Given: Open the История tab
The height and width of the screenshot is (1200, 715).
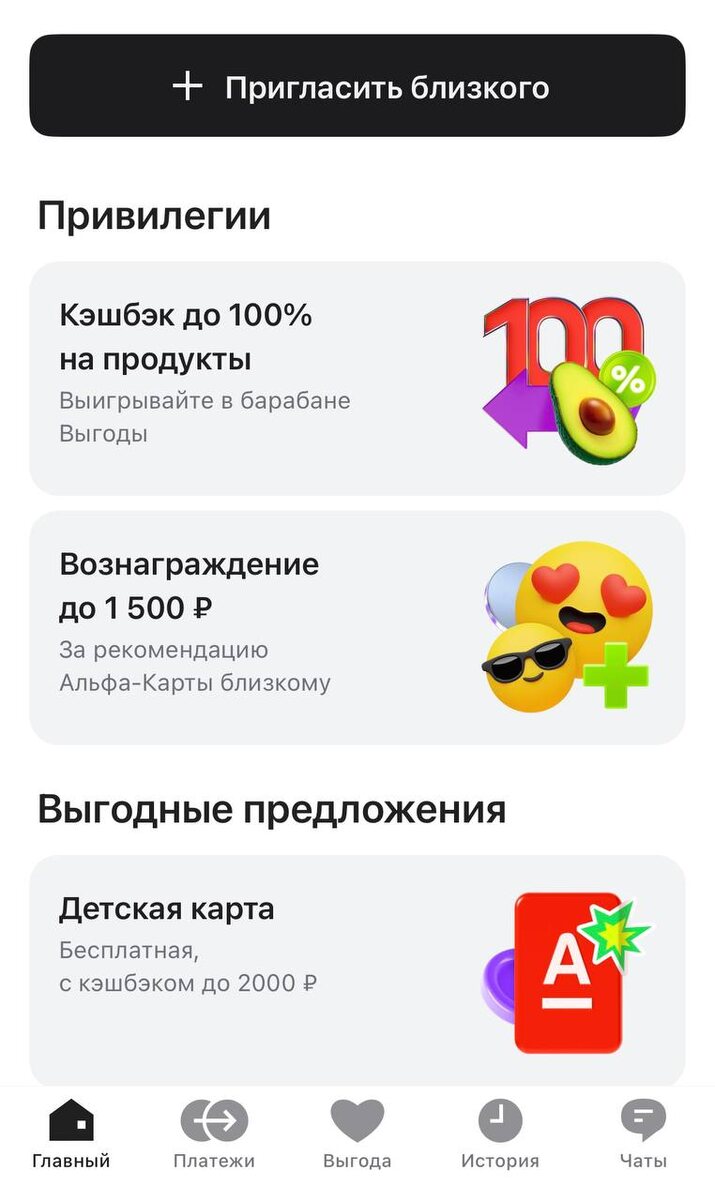Looking at the screenshot, I should click(x=500, y=1135).
